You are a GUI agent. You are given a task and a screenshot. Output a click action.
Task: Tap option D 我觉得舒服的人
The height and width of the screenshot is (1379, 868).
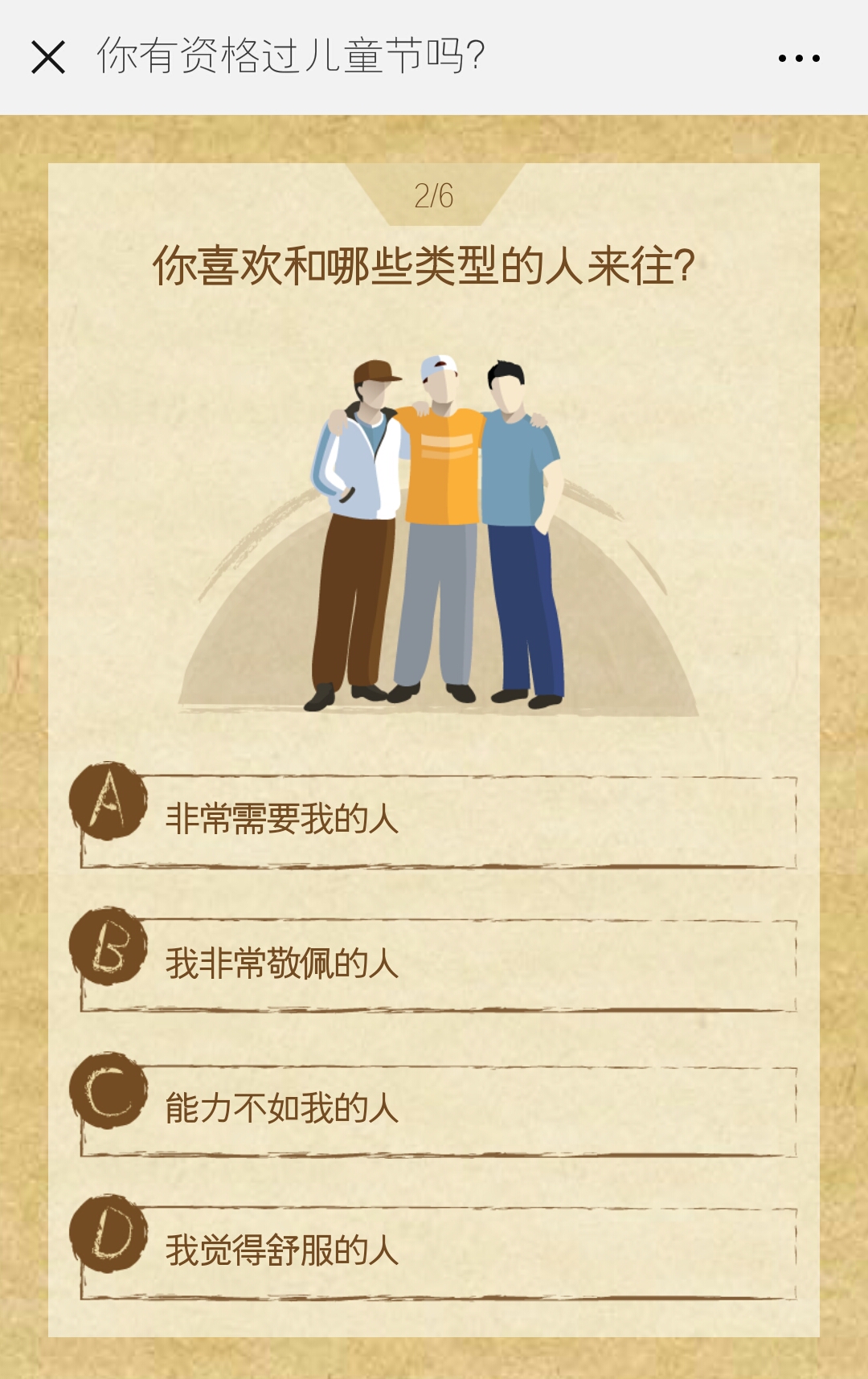tap(438, 1252)
